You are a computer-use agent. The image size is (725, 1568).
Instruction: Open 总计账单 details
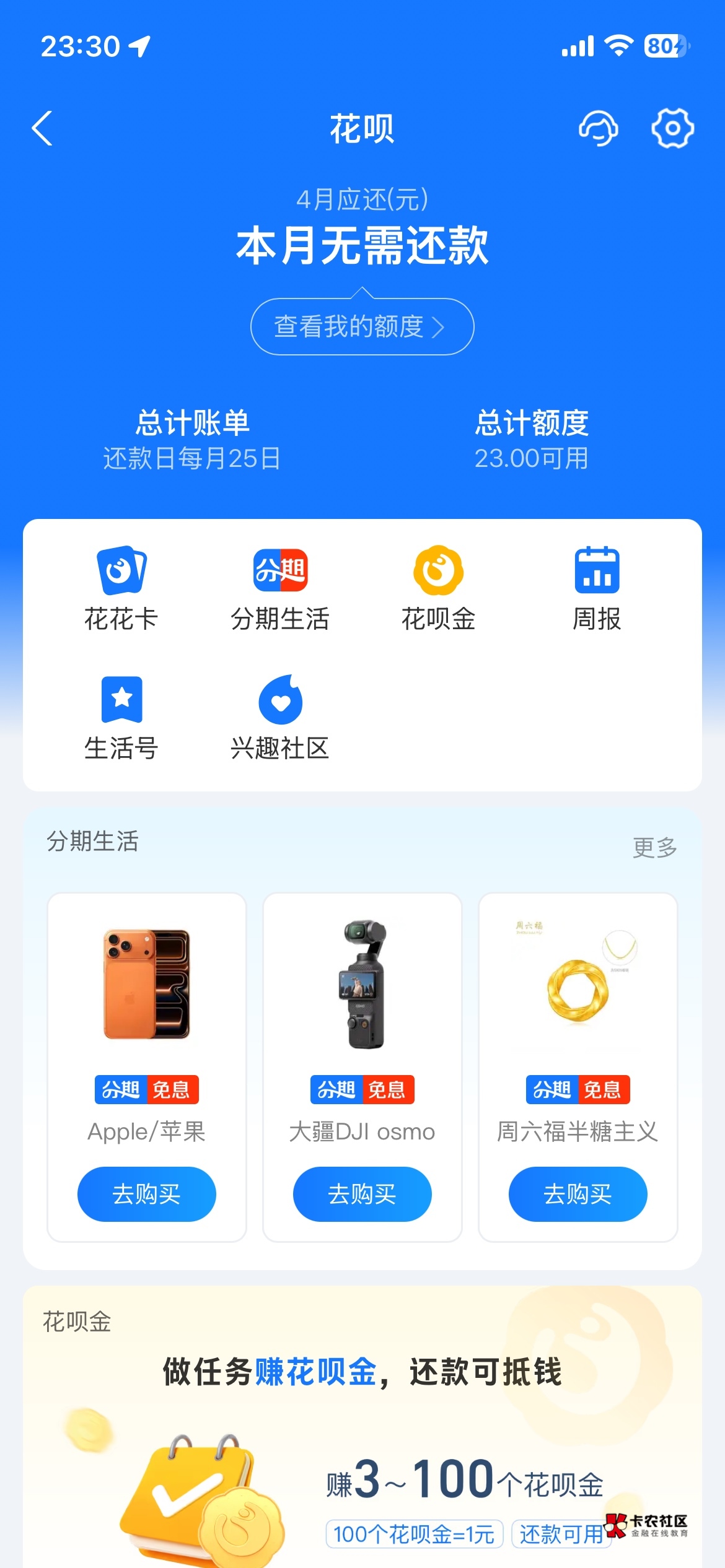point(192,439)
